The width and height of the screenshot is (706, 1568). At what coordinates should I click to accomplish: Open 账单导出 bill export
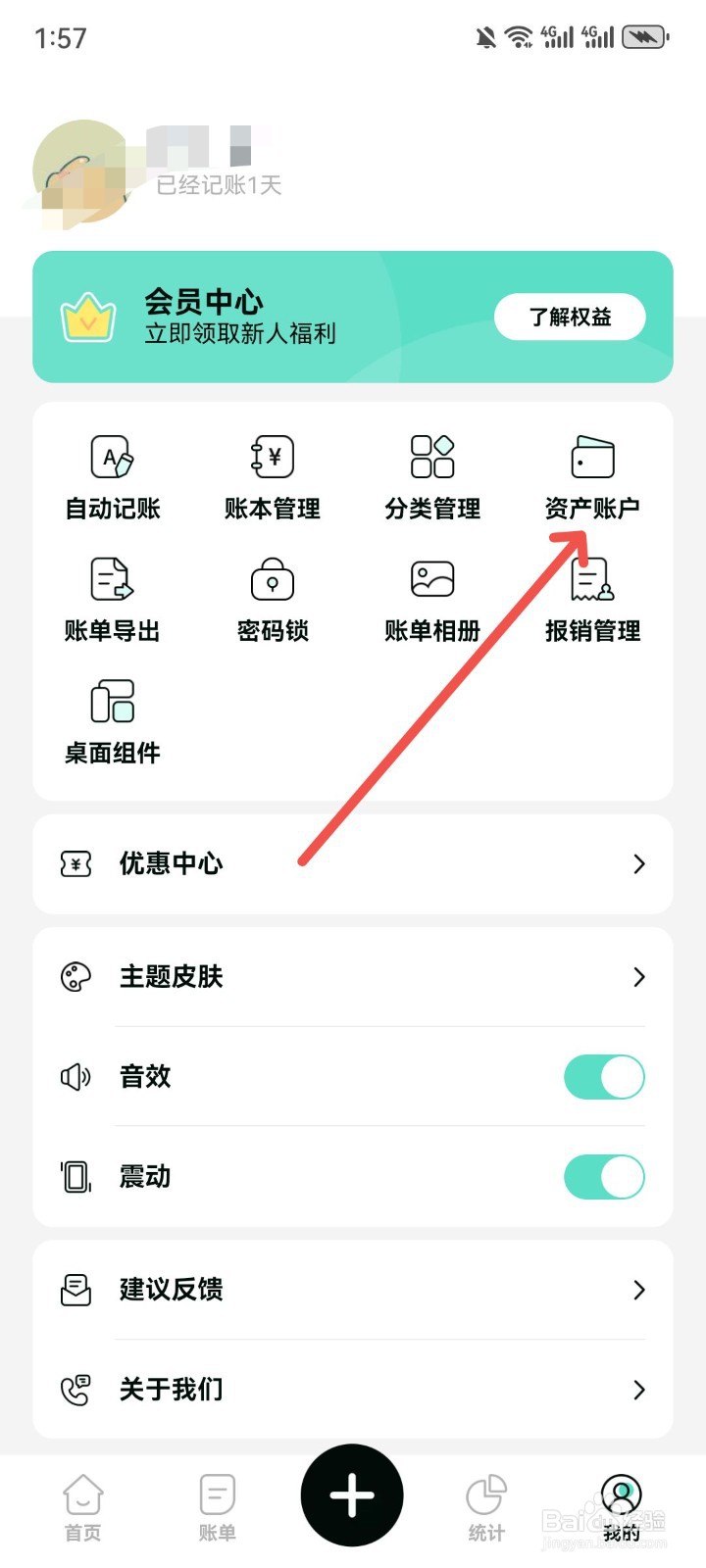pos(111,598)
